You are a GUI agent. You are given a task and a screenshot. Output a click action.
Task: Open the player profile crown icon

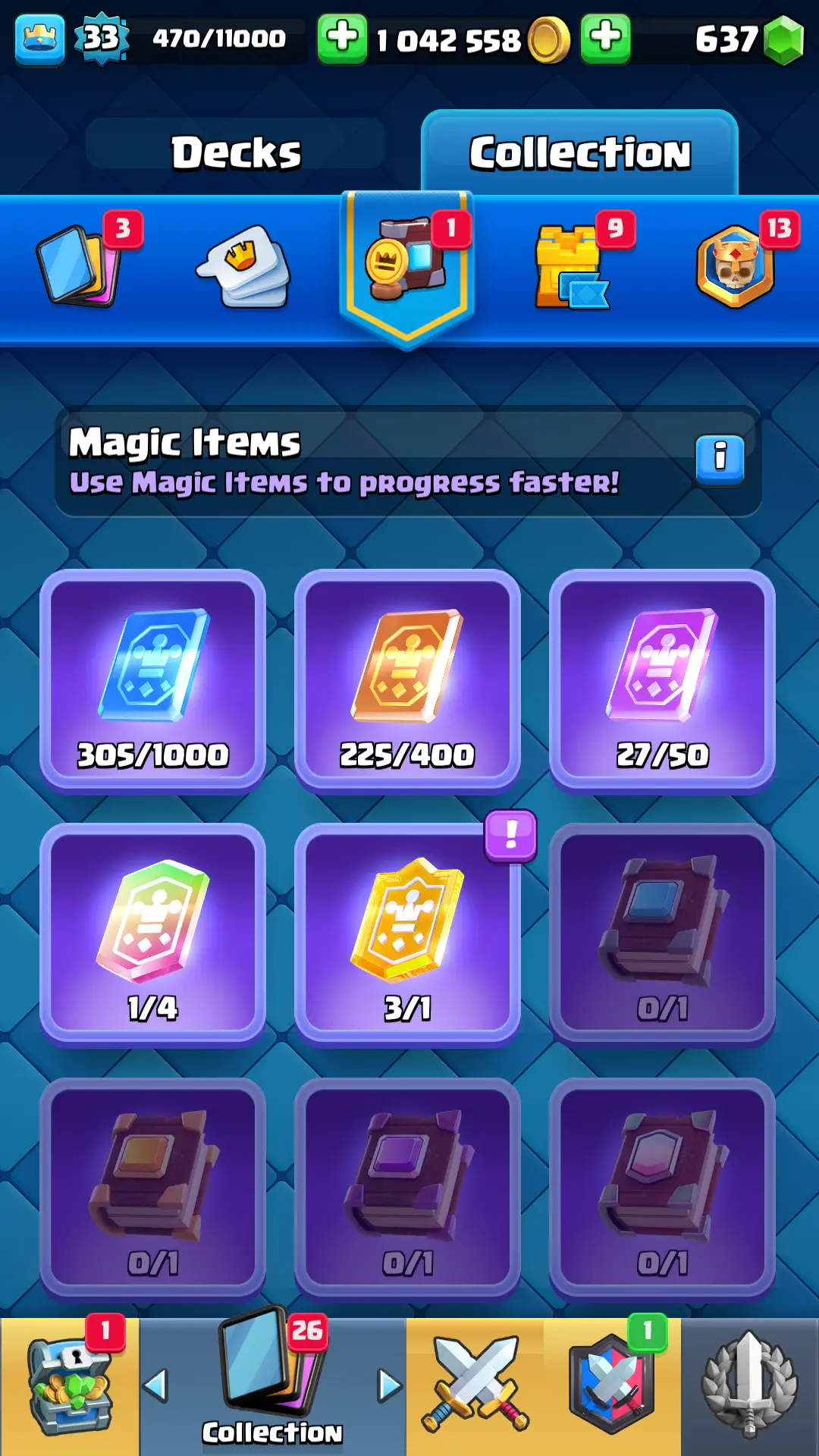tap(39, 39)
